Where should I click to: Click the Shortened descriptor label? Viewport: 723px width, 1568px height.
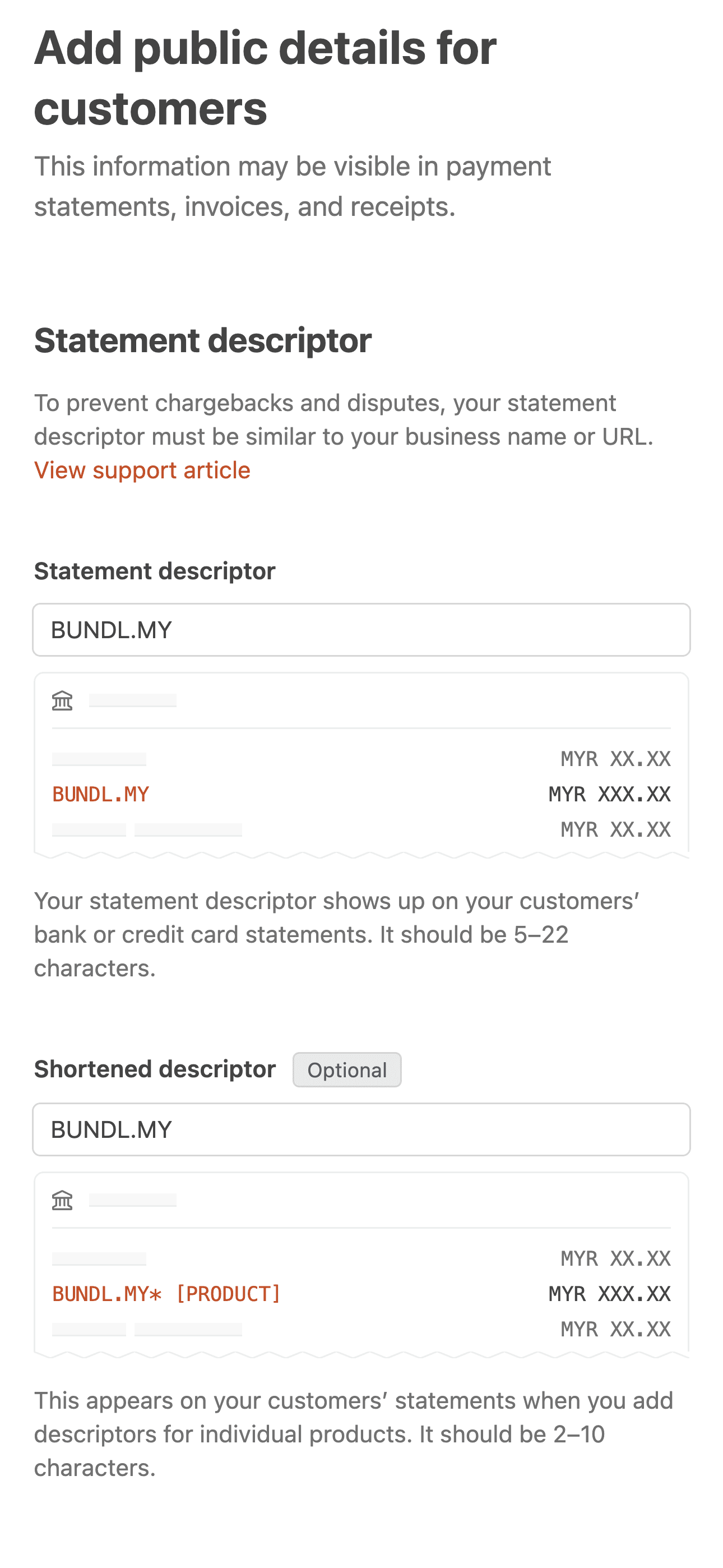pyautogui.click(x=155, y=1069)
